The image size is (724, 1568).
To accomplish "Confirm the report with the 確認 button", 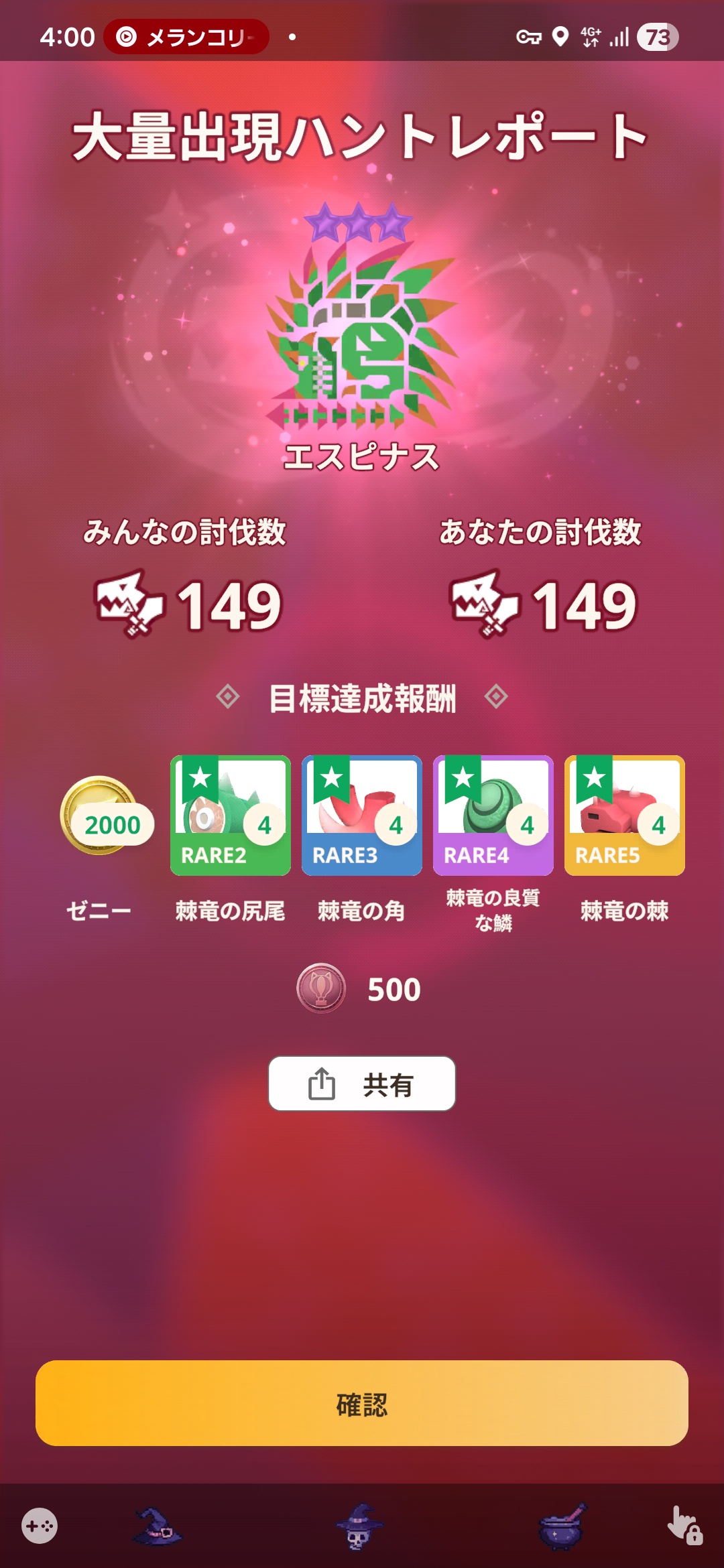I will [x=362, y=1402].
